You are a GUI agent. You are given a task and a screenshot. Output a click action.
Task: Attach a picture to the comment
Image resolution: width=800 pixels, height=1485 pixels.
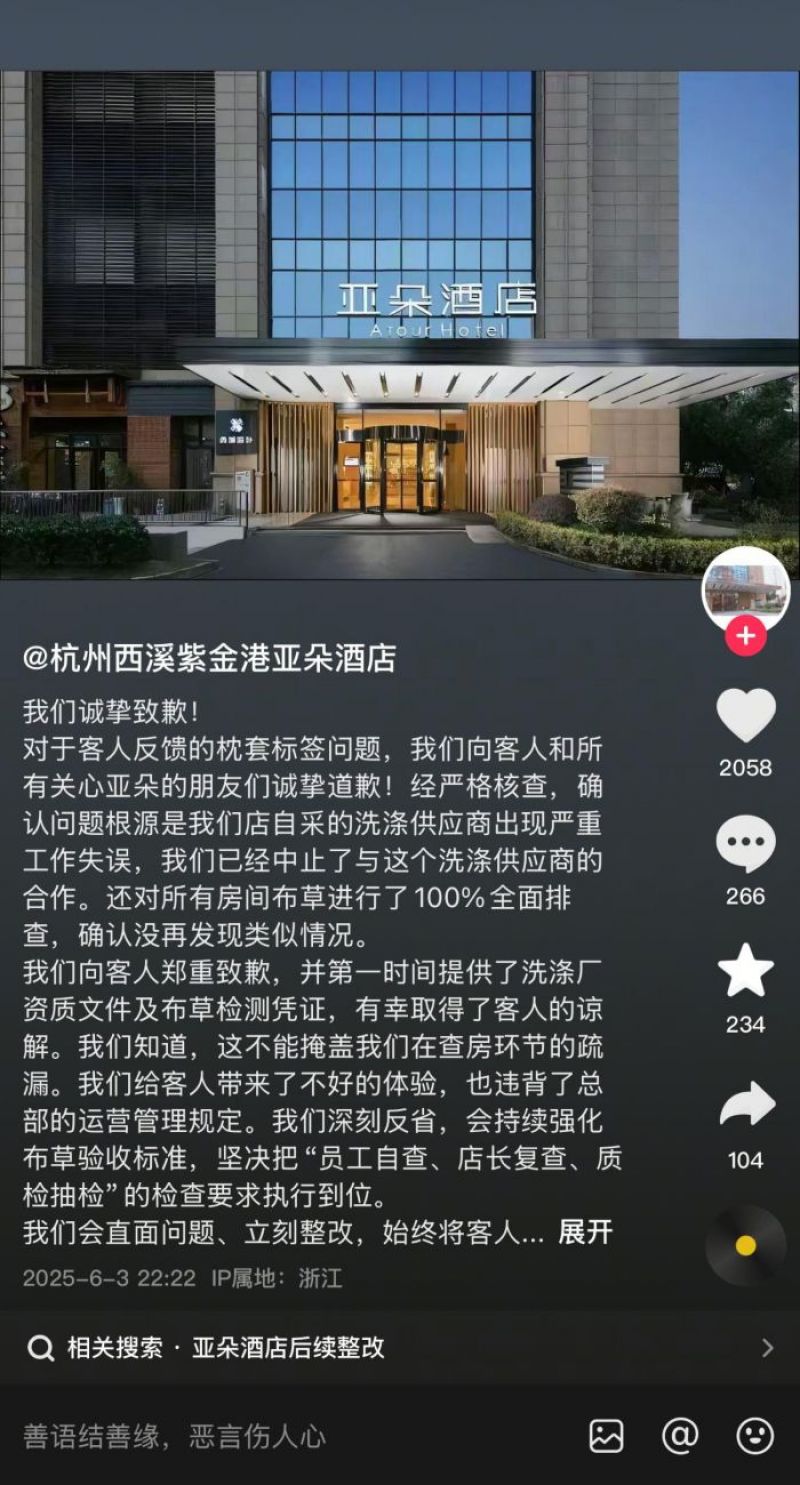(x=606, y=1436)
